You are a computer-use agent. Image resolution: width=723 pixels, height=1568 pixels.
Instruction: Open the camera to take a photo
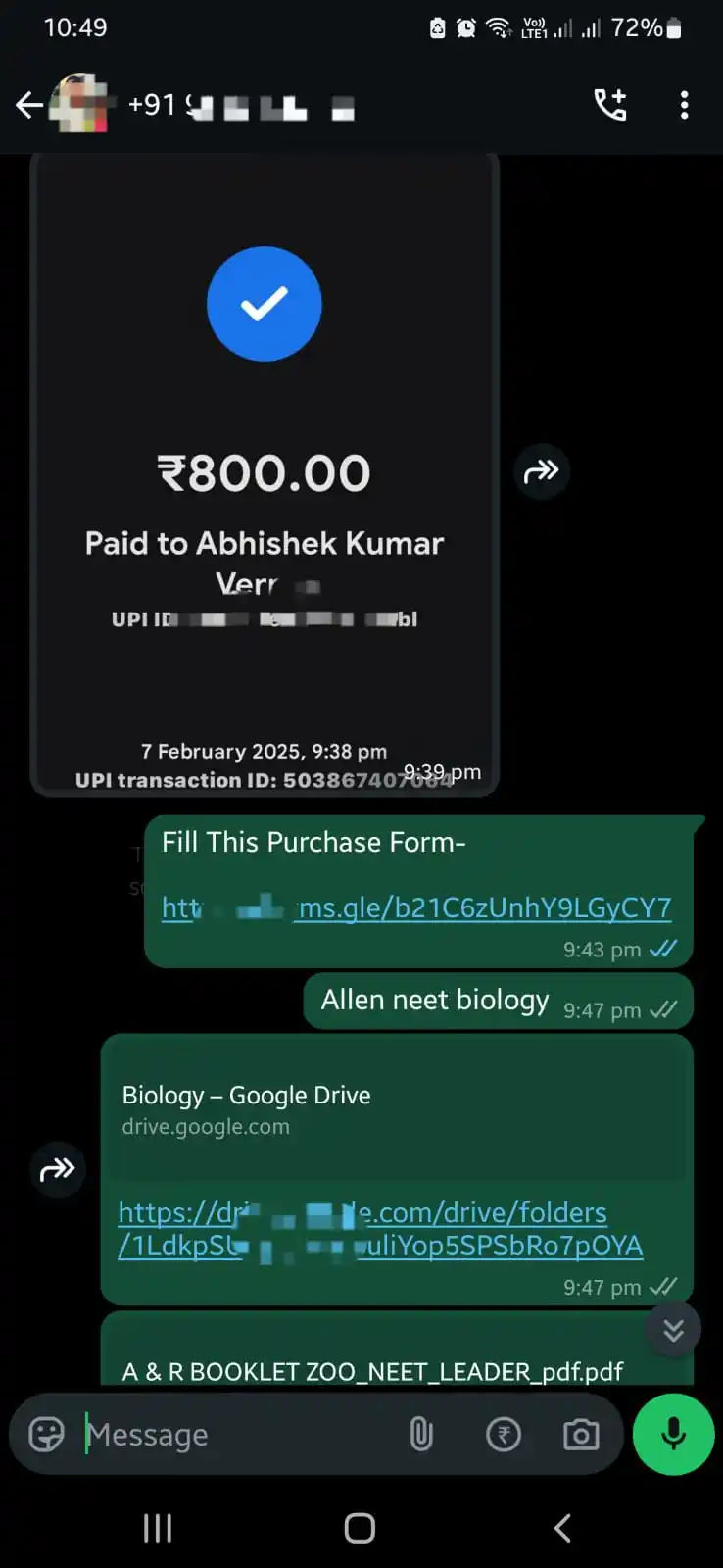581,1435
